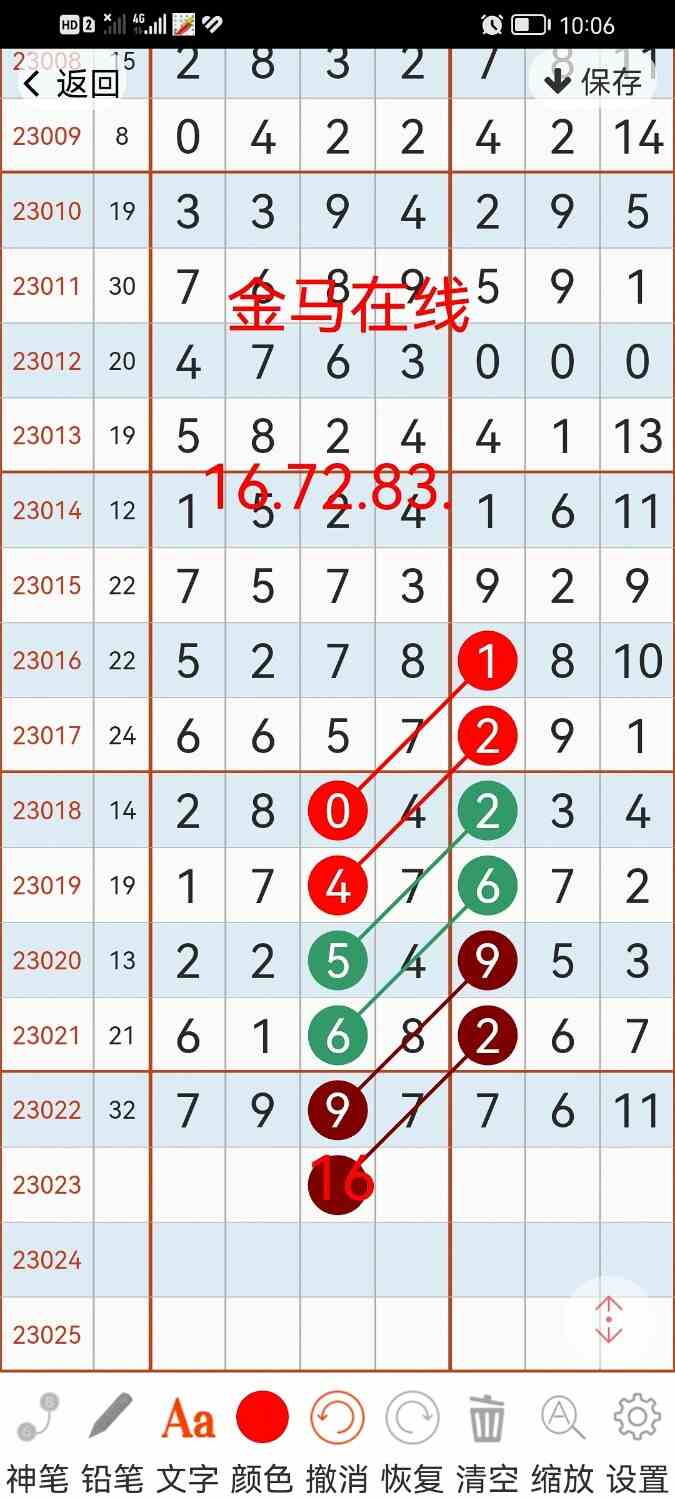Clear all drawings with 清空
The image size is (675, 1500).
tap(487, 1441)
